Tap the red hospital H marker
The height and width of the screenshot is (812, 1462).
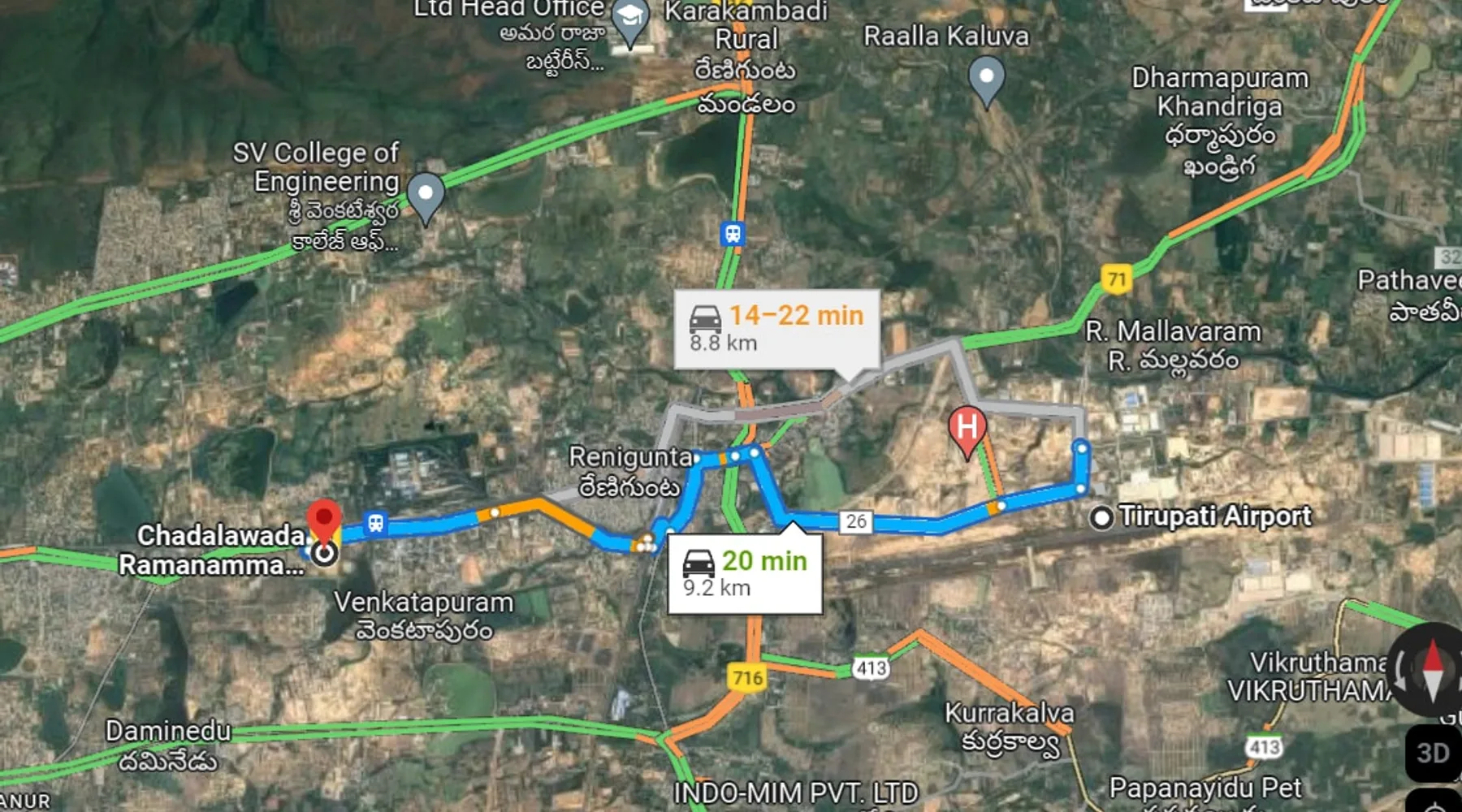tap(967, 427)
